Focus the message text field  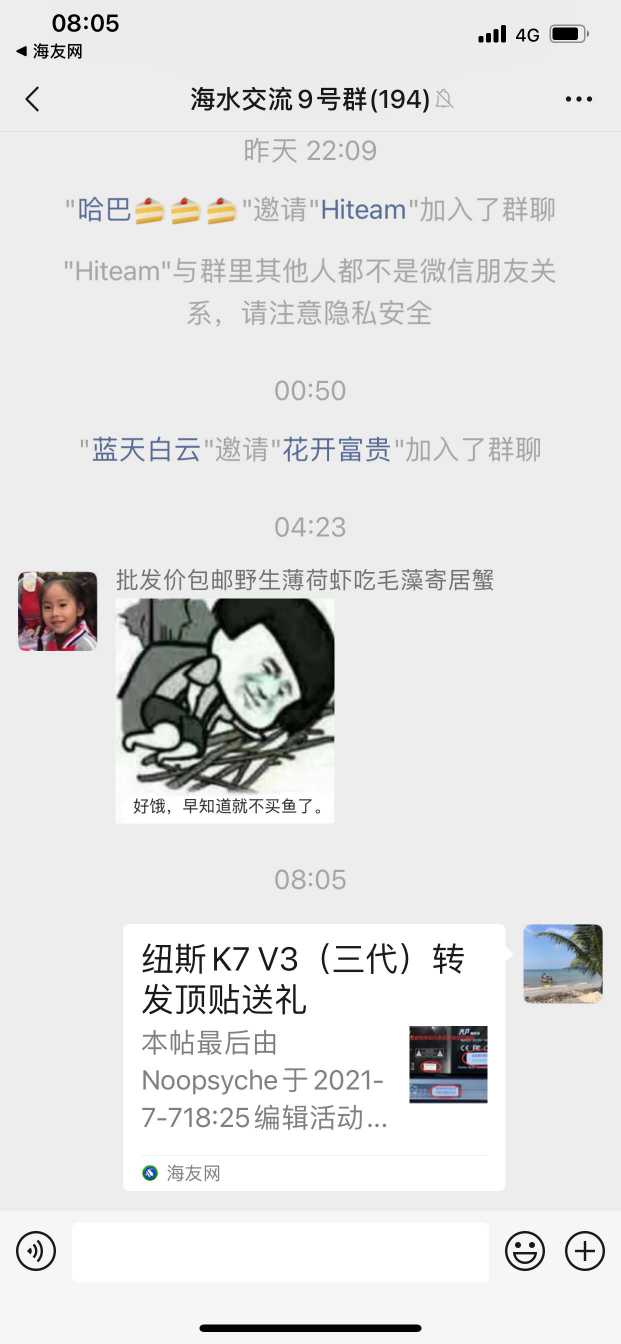pyautogui.click(x=280, y=1251)
